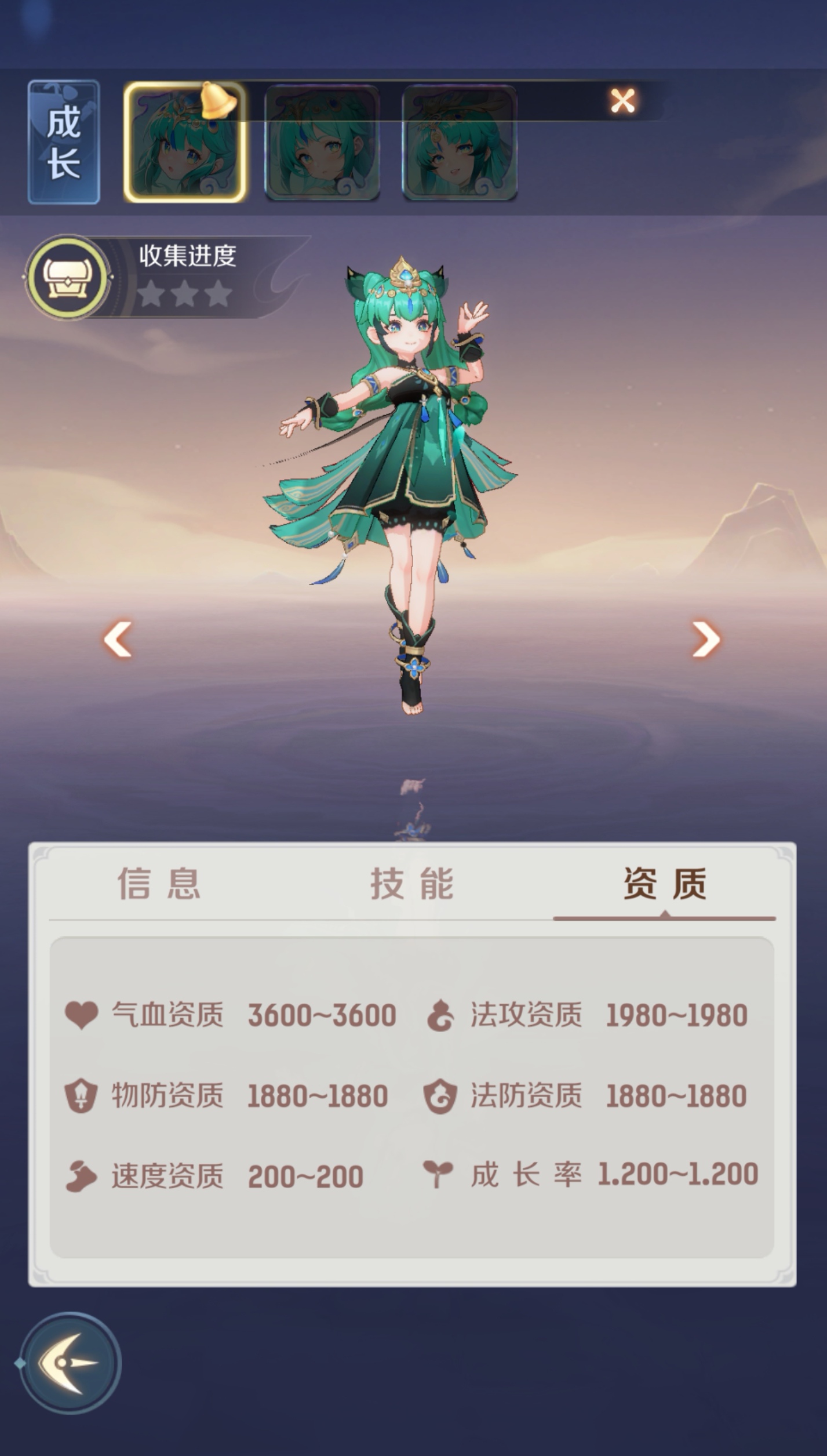The image size is (827, 1456).
Task: Go to the previous character with left arrow
Action: 118,639
